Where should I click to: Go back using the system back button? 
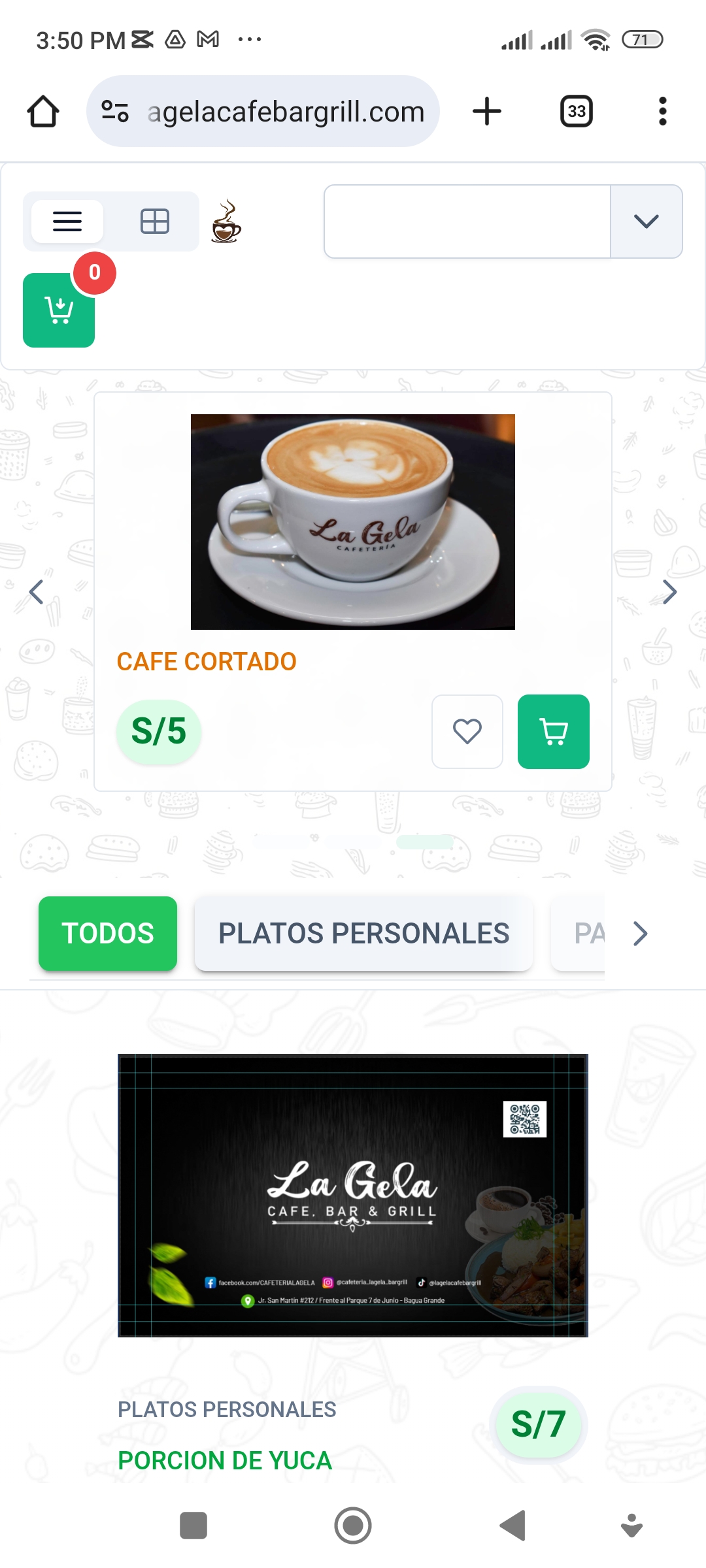513,1526
